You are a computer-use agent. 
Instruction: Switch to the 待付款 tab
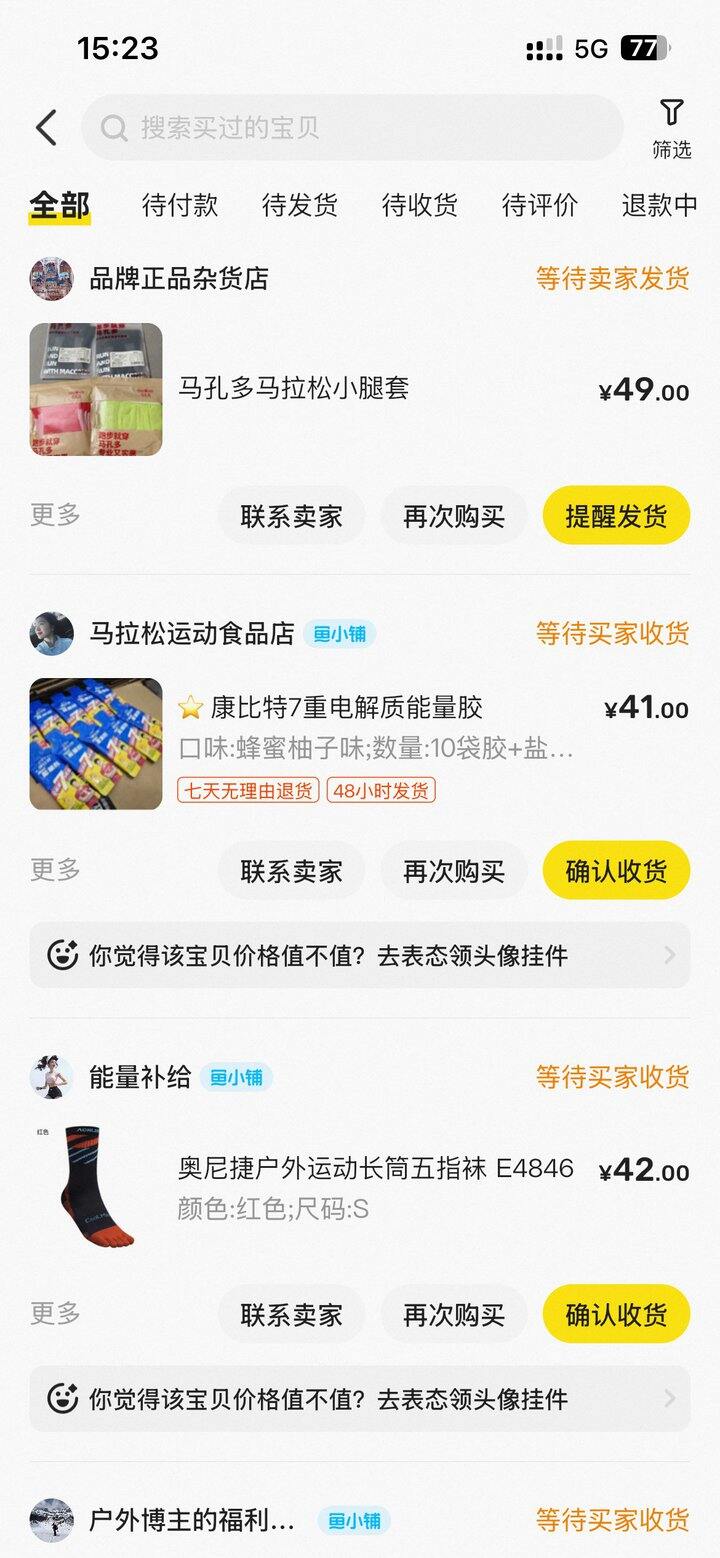point(180,206)
